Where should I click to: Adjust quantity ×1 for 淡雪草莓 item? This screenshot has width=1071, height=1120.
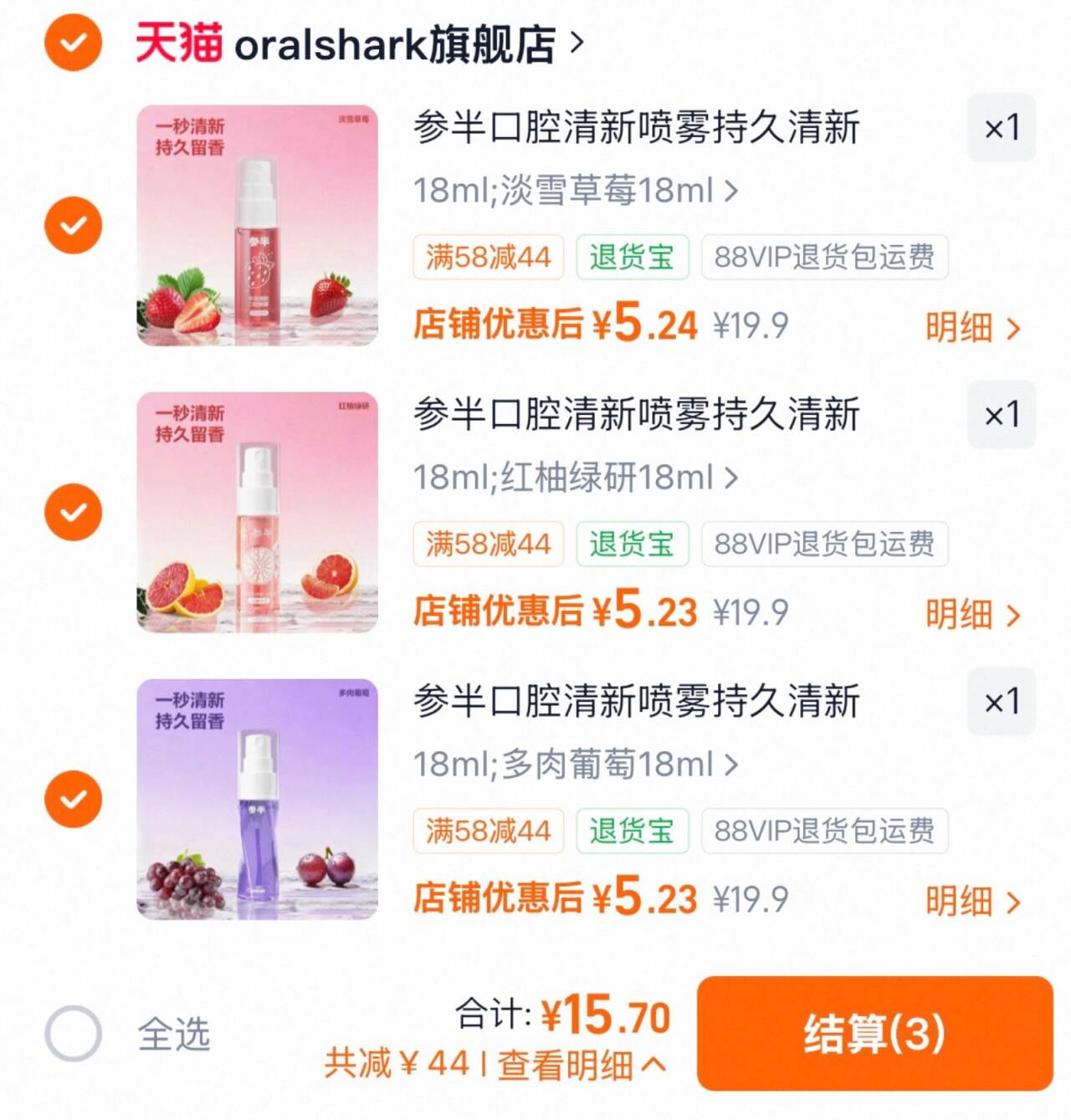(1002, 128)
